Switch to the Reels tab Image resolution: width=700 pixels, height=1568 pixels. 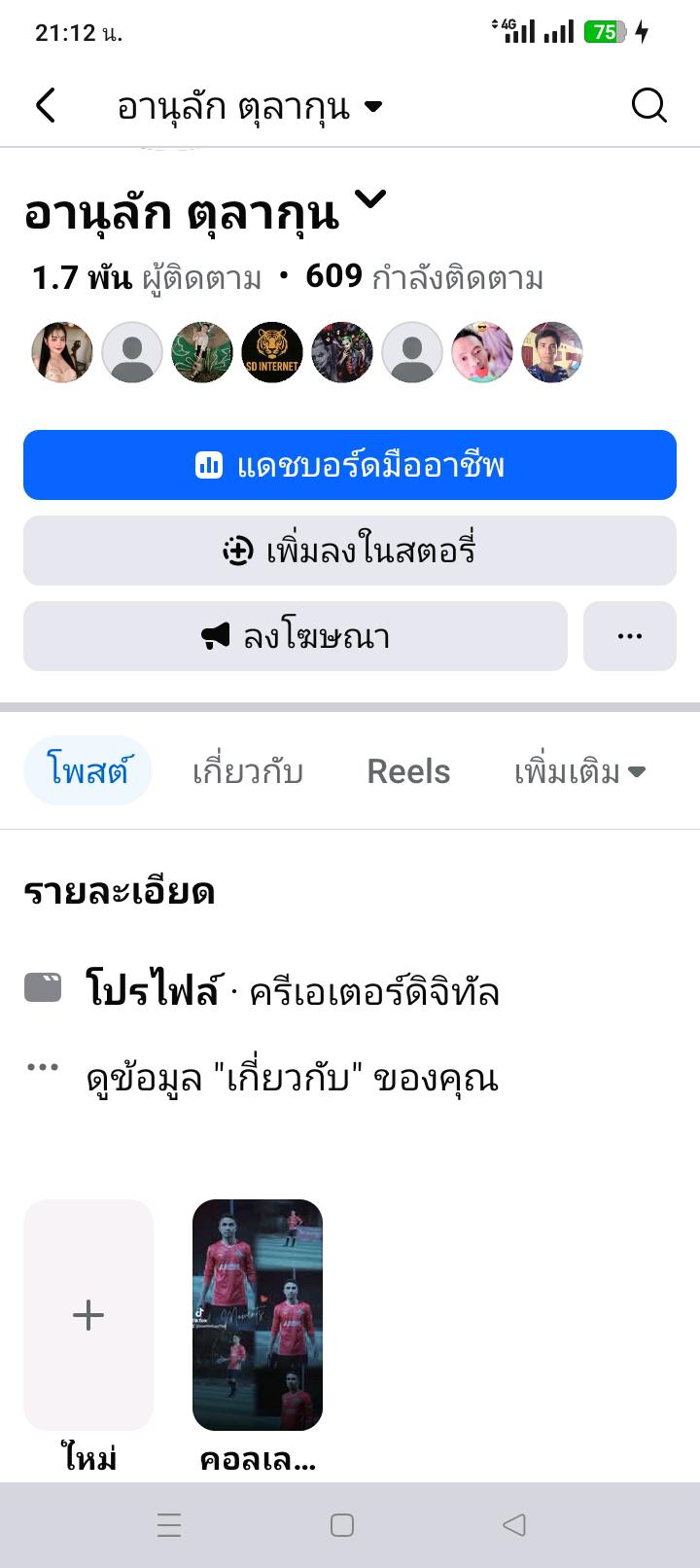pyautogui.click(x=408, y=771)
